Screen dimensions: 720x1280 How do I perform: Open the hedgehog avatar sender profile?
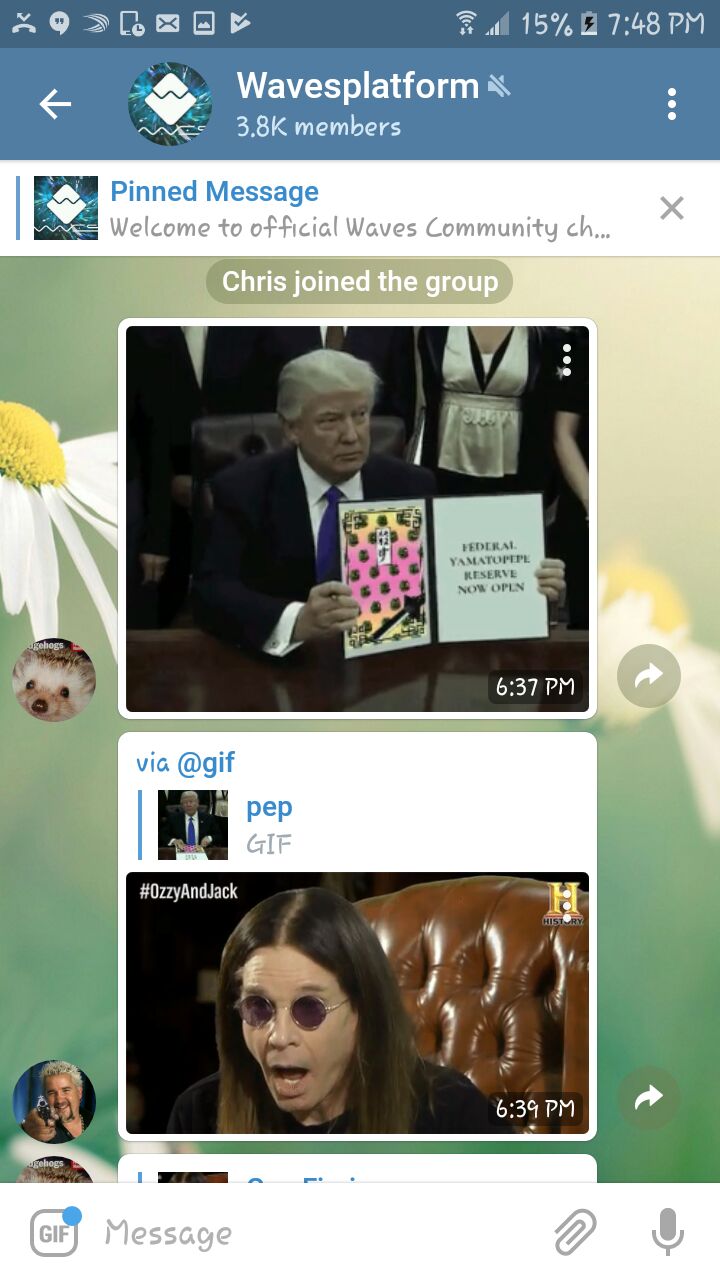tap(54, 680)
